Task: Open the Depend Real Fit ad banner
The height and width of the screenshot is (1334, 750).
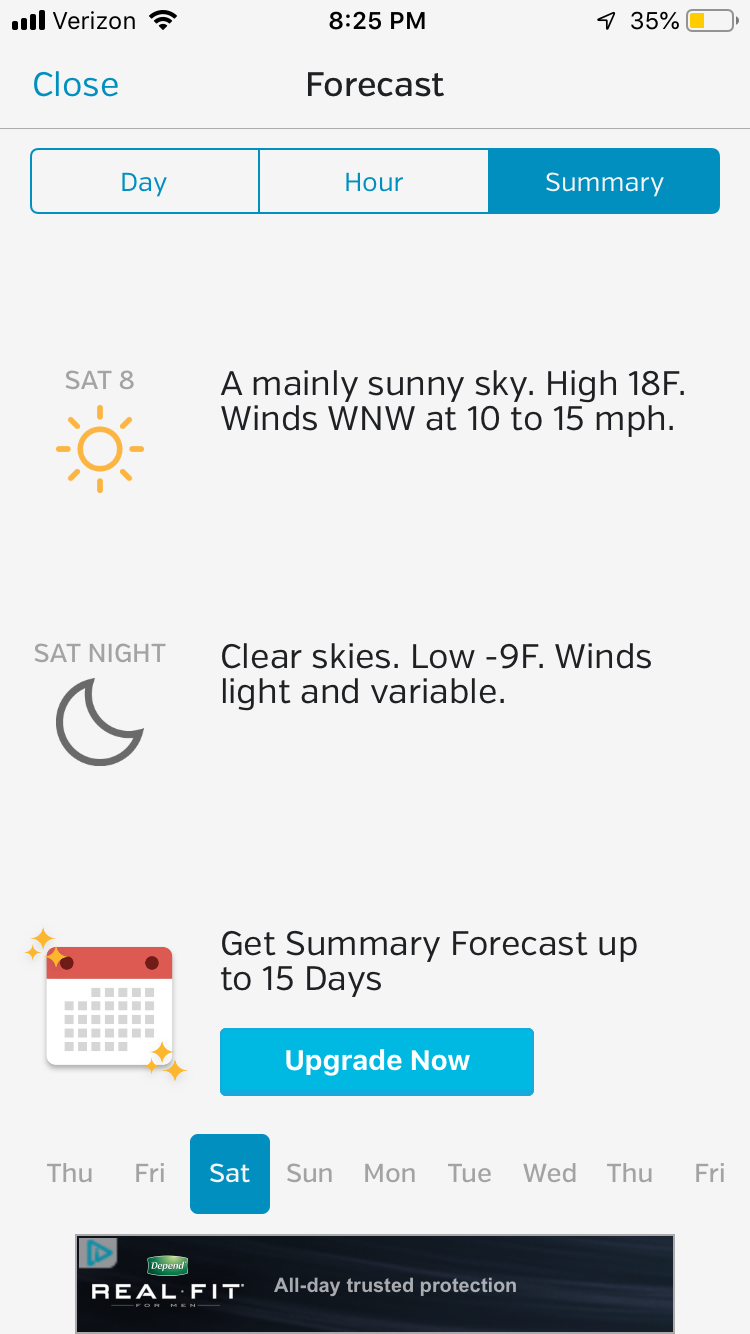Action: 375,1283
